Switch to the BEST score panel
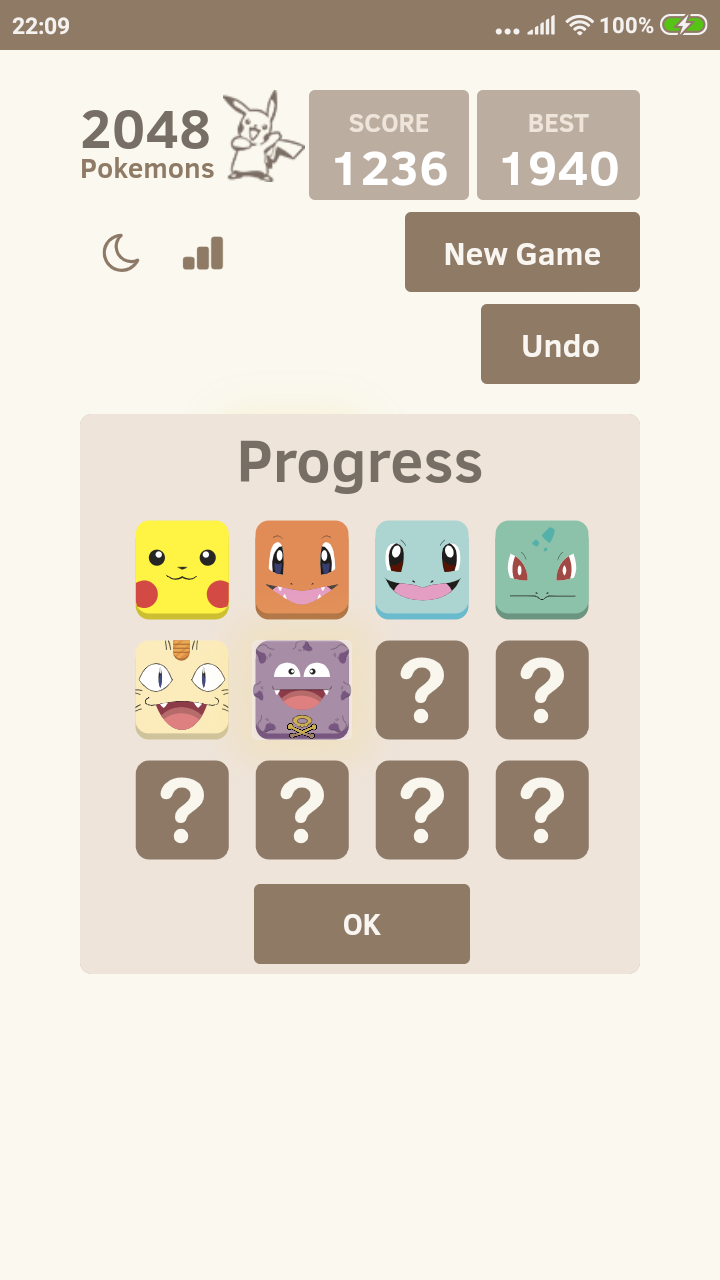The width and height of the screenshot is (720, 1280). click(558, 144)
